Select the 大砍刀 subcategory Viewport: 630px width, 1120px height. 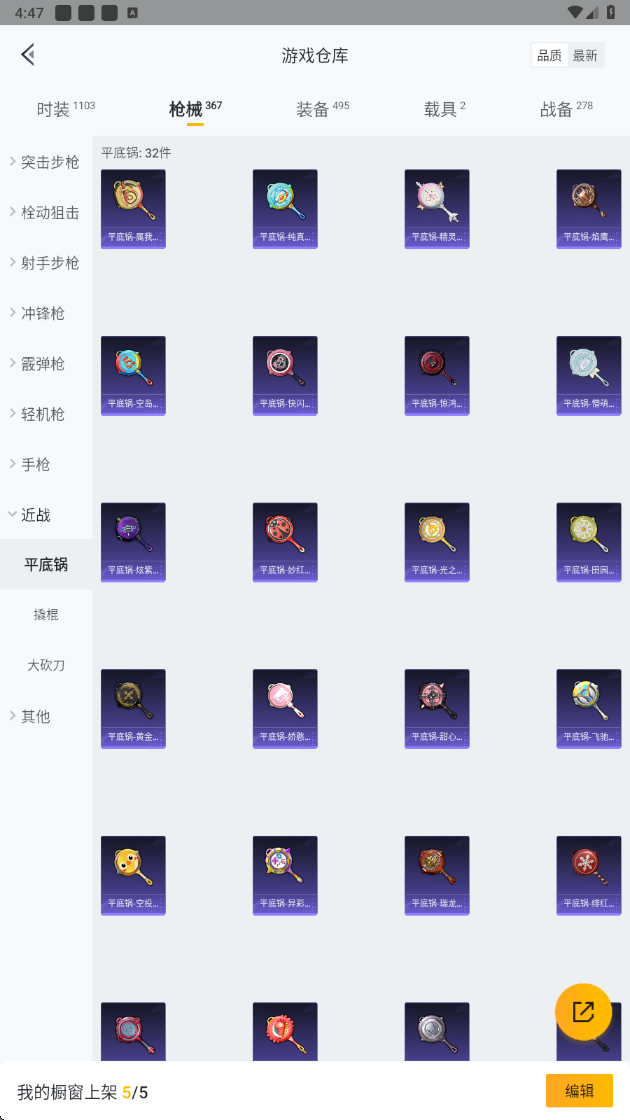point(46,665)
